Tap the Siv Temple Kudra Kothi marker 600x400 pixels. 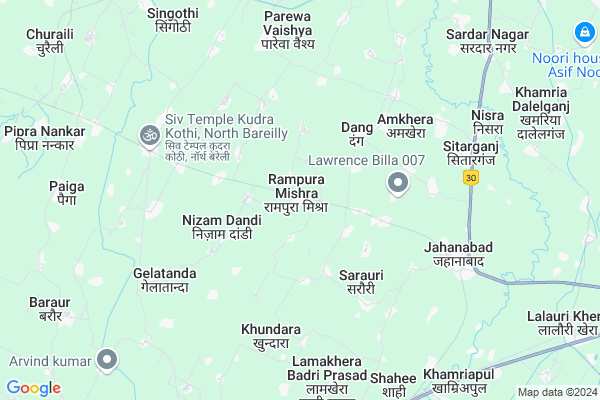tap(150, 132)
